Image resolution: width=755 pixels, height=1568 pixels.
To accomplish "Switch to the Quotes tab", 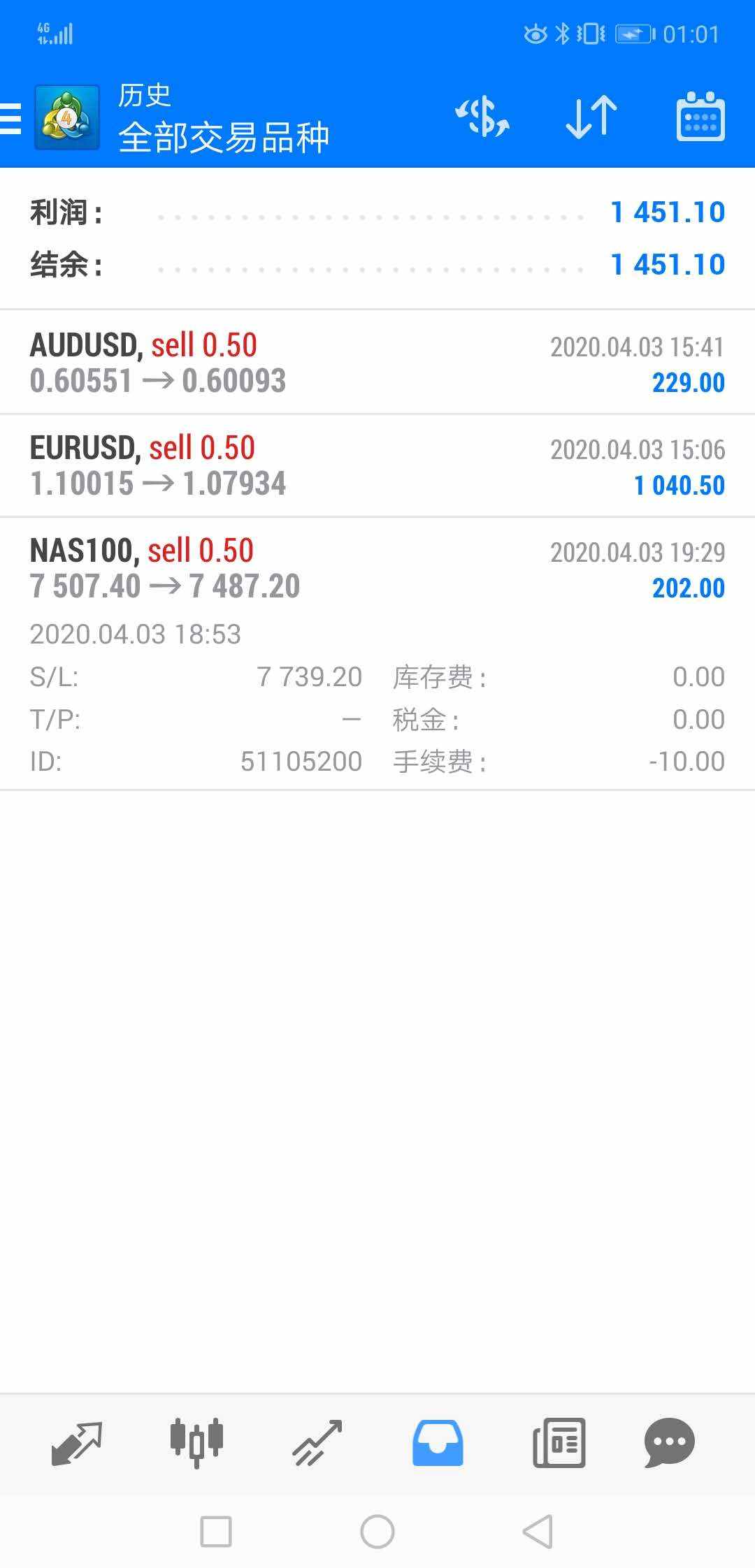I will 77,1442.
